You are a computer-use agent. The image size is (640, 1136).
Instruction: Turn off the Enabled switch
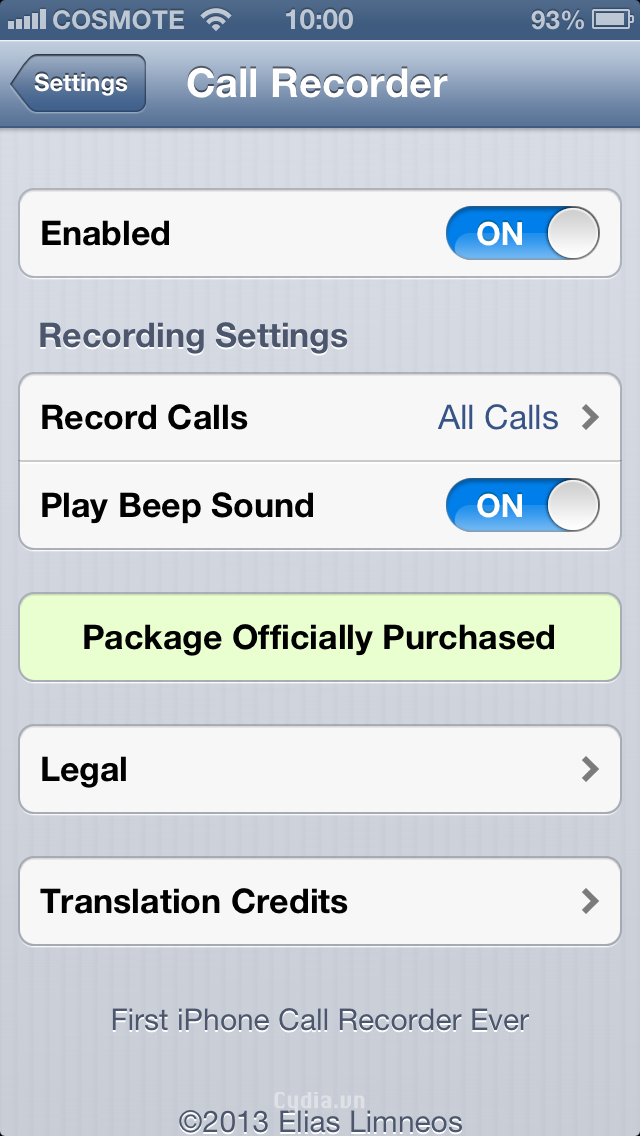click(x=522, y=233)
